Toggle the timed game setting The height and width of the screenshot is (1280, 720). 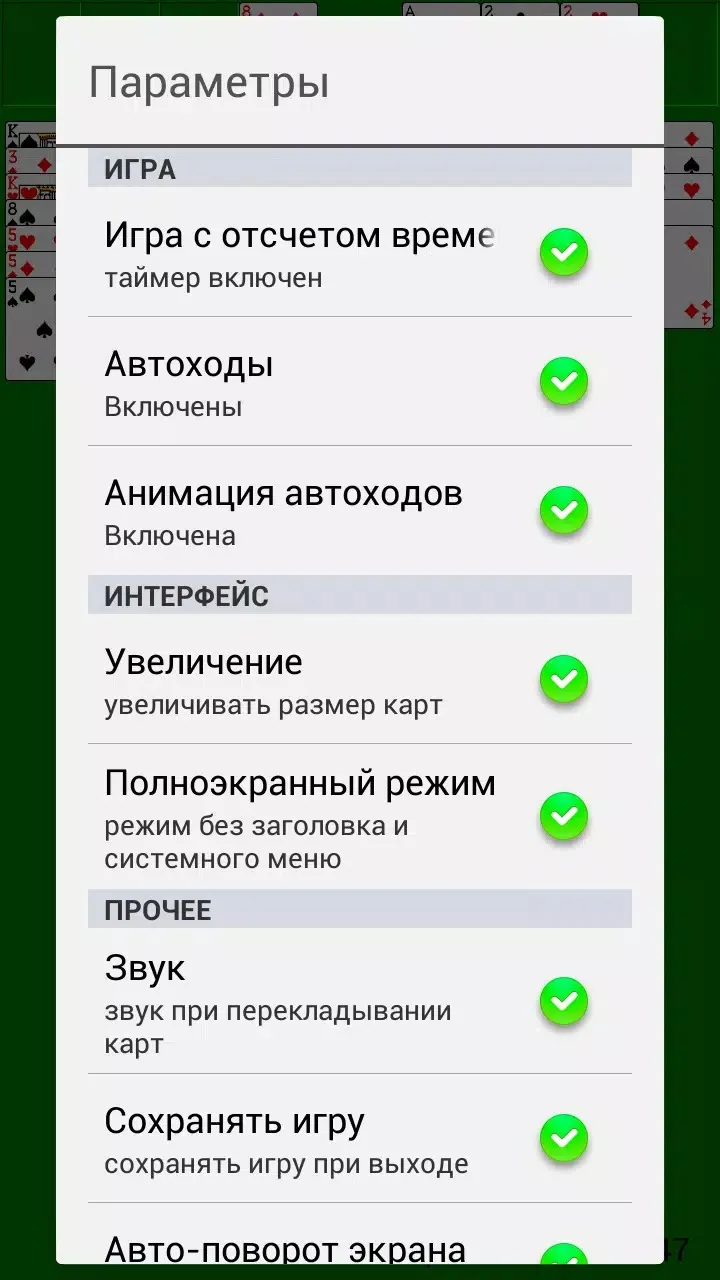tap(564, 252)
